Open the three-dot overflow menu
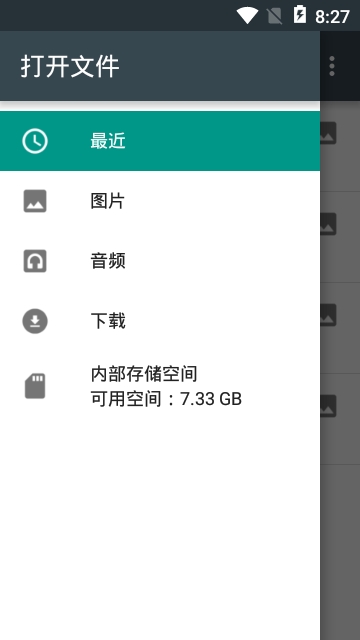The width and height of the screenshot is (360, 640). click(332, 66)
